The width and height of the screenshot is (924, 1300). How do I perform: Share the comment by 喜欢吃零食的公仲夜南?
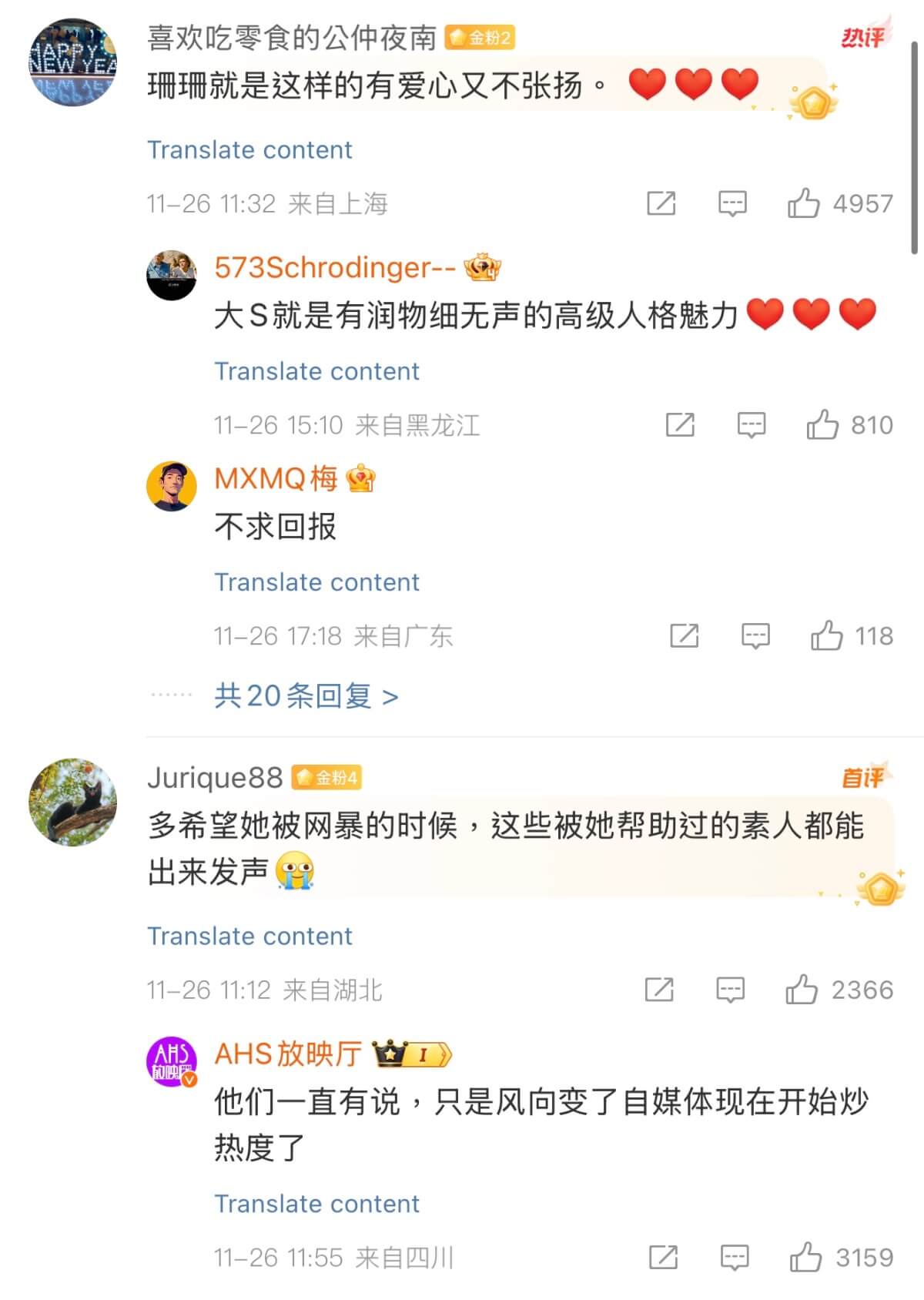[661, 203]
